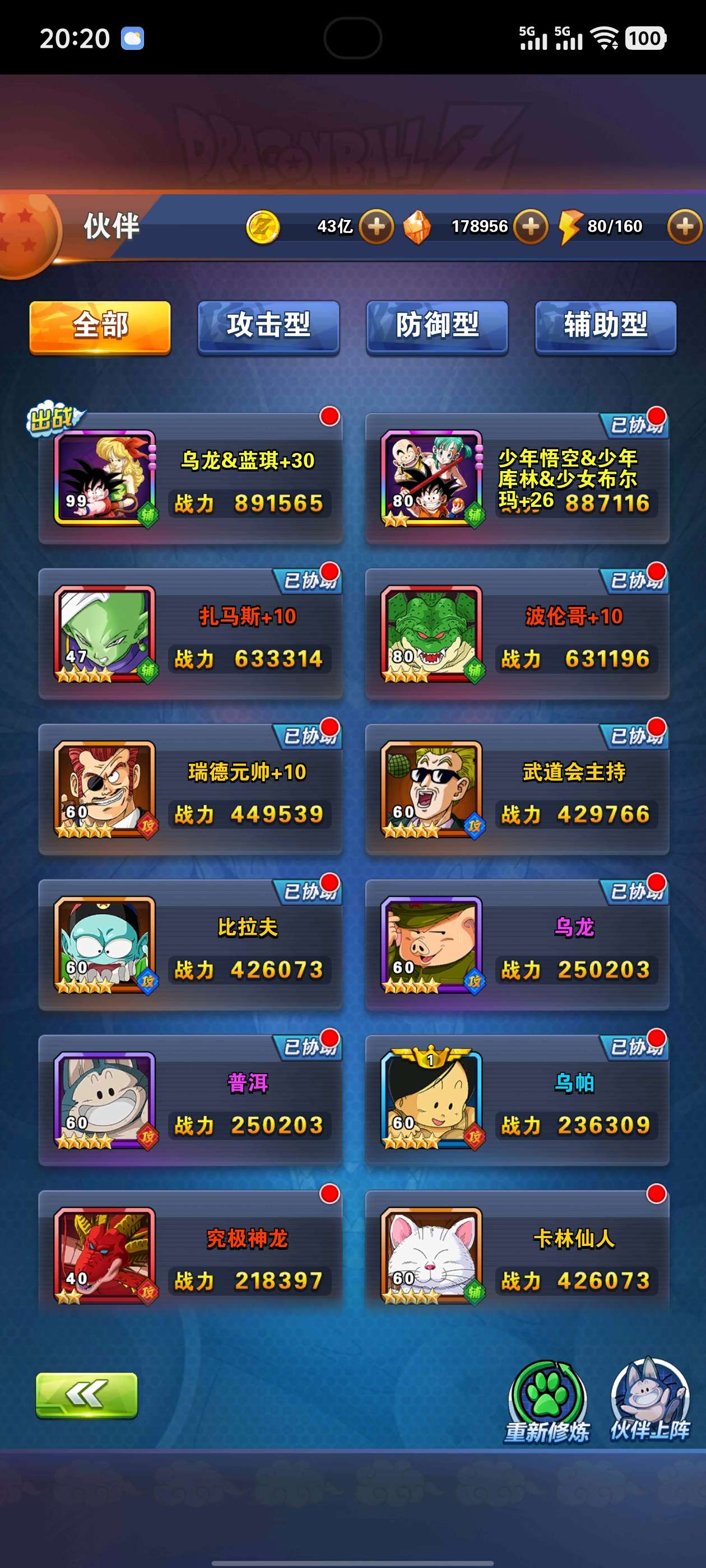View partner 波伦哥+10 details

517,635
